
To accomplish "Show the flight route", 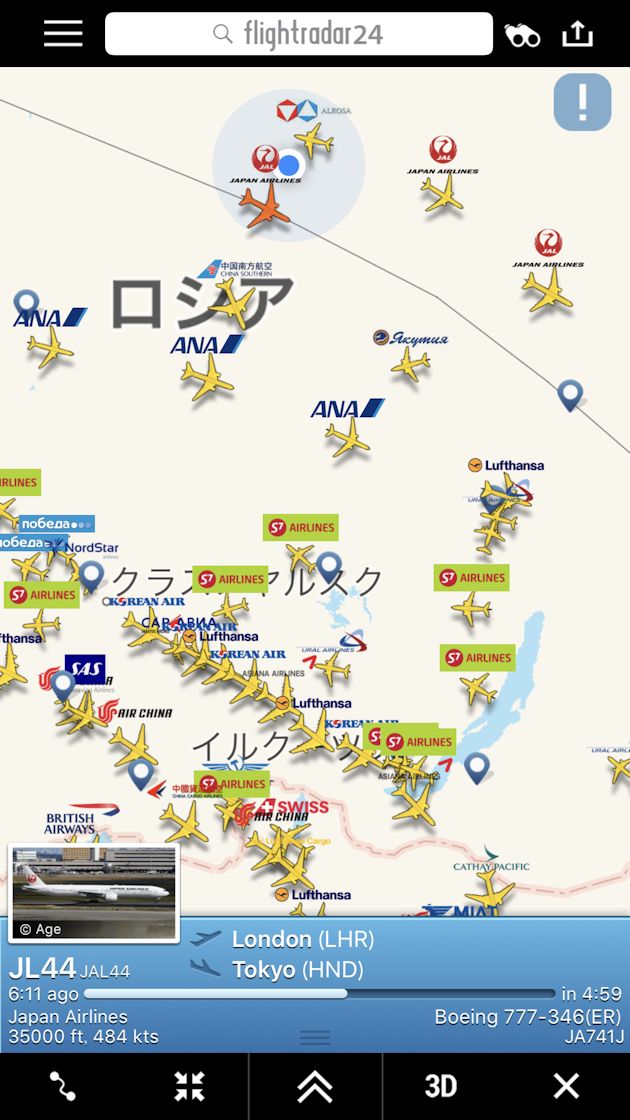I will tap(62, 1086).
